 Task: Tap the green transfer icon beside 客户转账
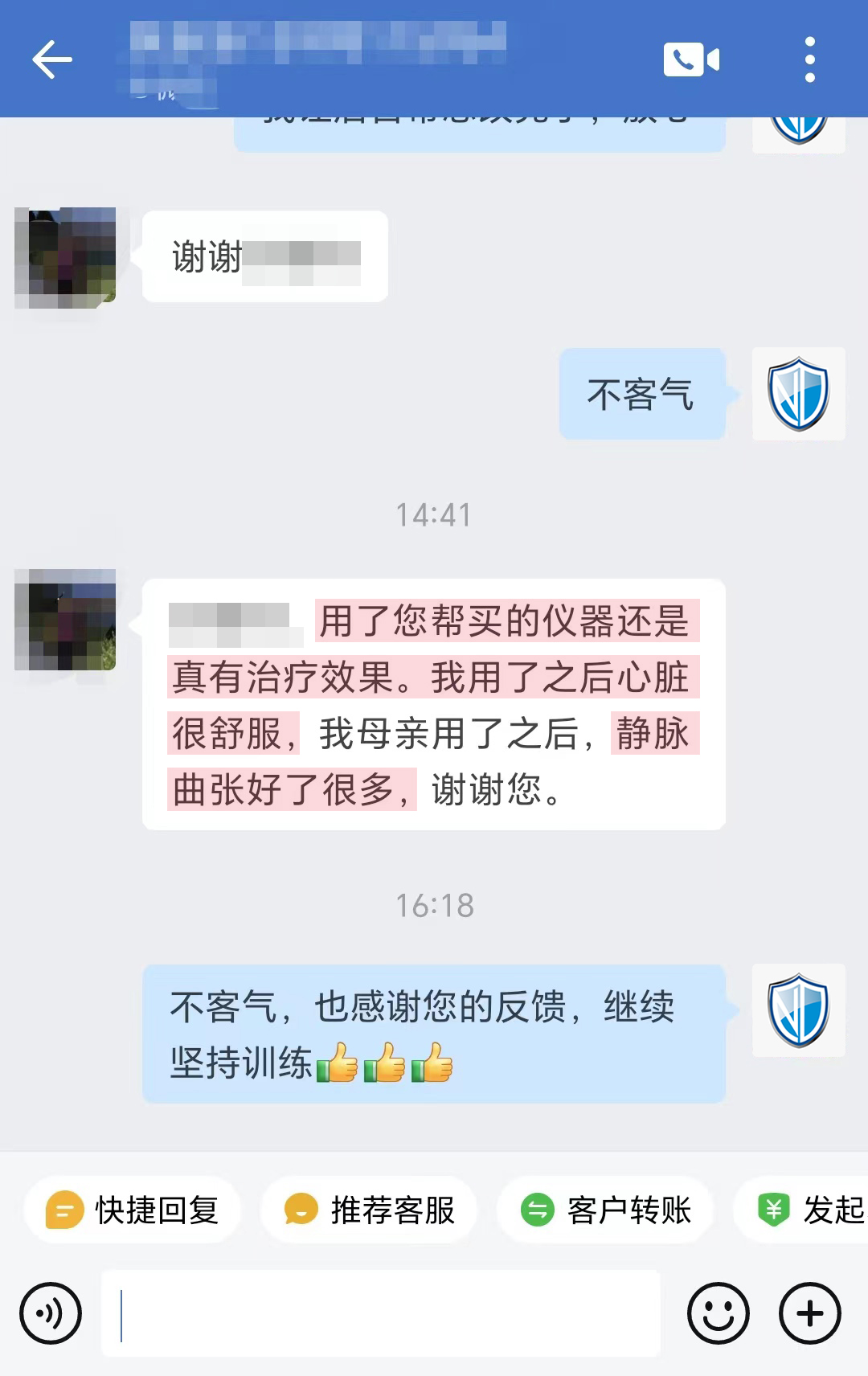(x=536, y=1209)
